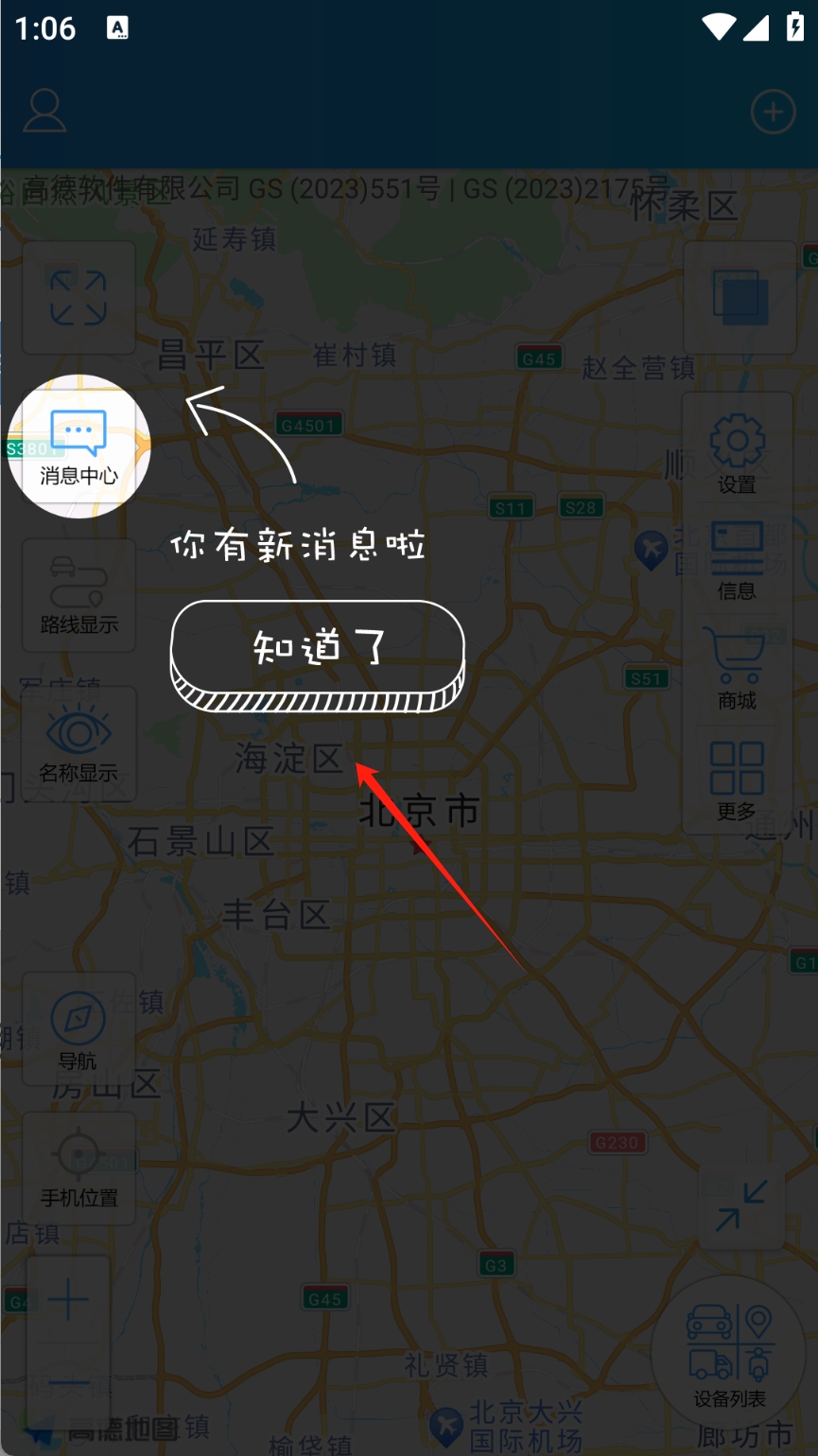Tap the add plus icon
Screen dimensions: 818x1456
pos(773,113)
